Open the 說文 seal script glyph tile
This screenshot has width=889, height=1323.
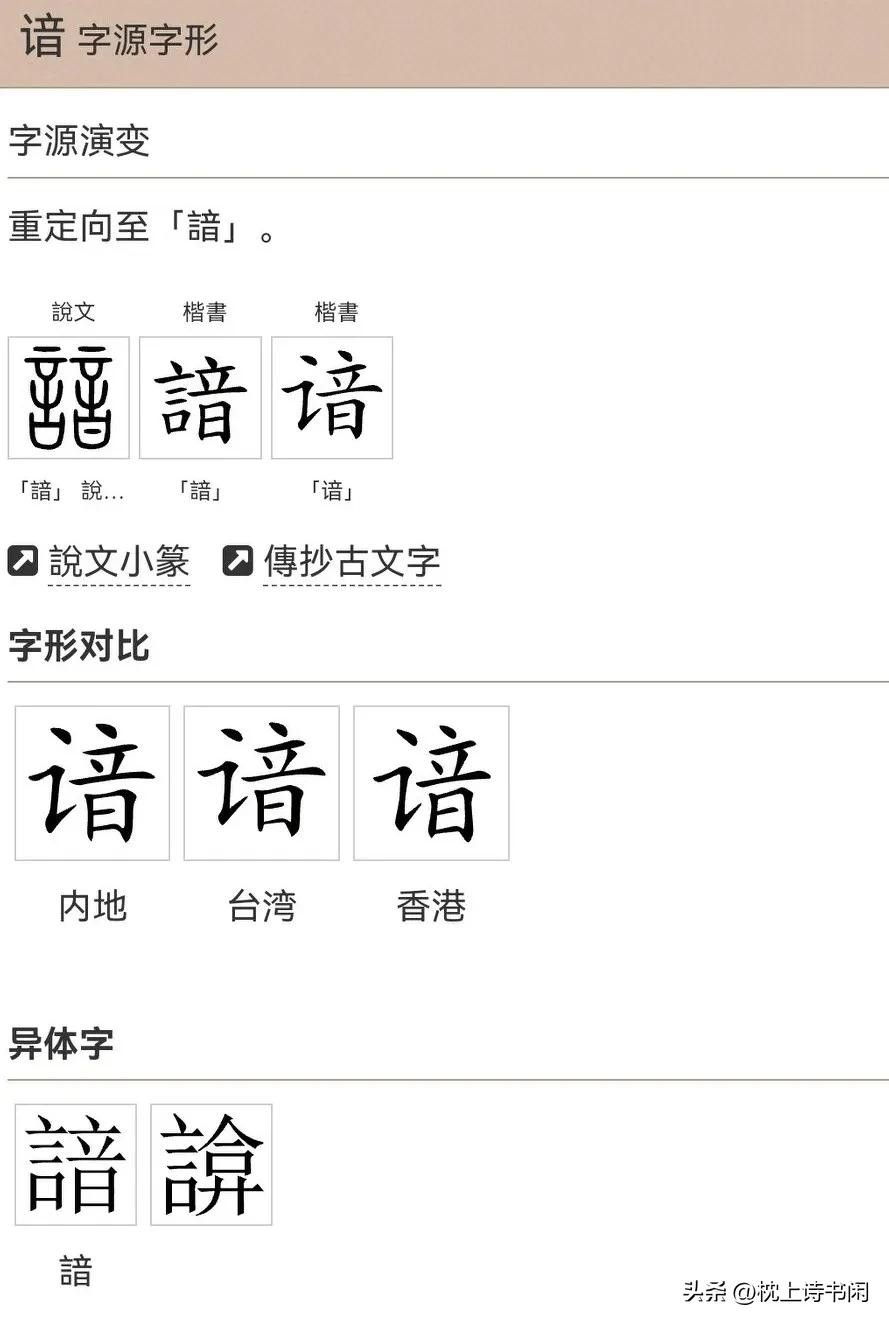coord(69,398)
